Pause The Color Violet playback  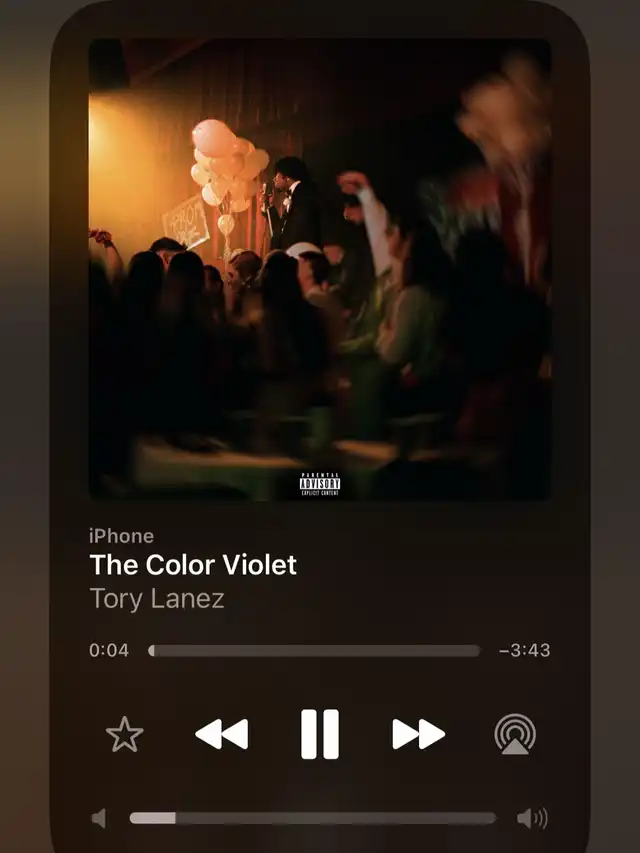[x=320, y=735]
